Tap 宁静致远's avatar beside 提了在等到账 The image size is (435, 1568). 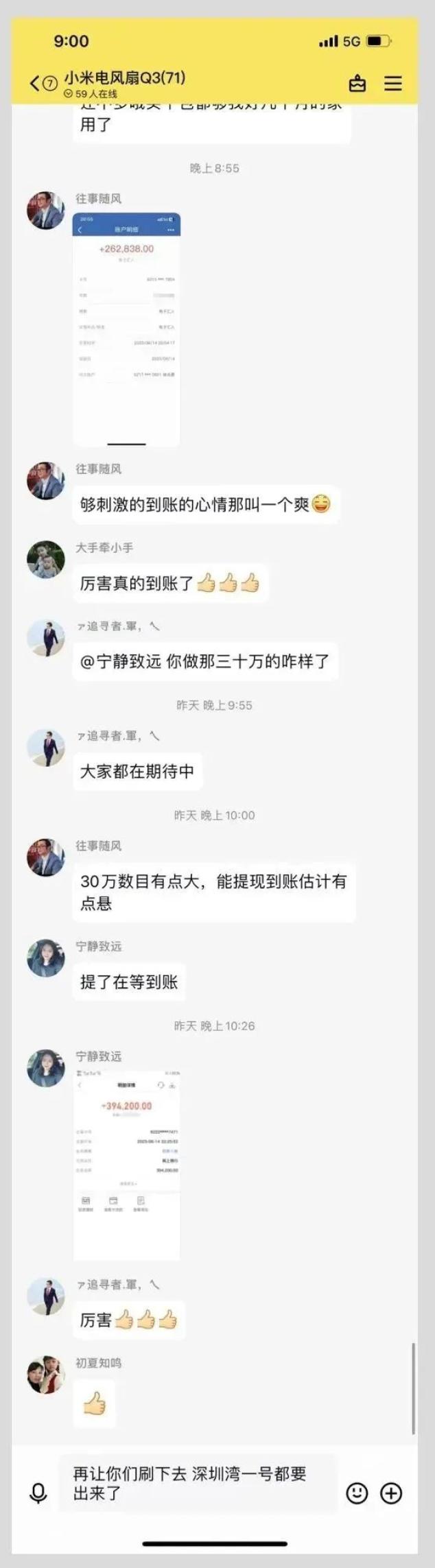click(x=45, y=958)
